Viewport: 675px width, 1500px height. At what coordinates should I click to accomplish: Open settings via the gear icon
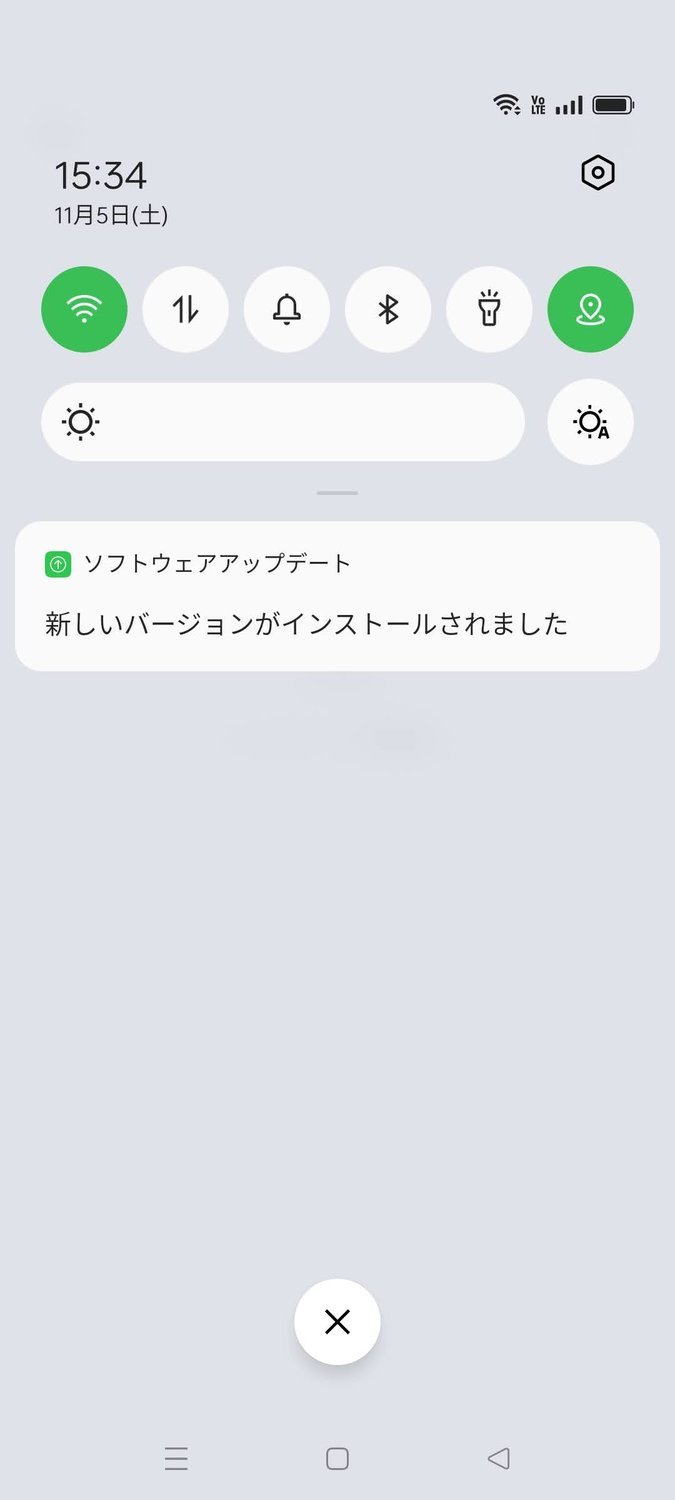tap(598, 173)
